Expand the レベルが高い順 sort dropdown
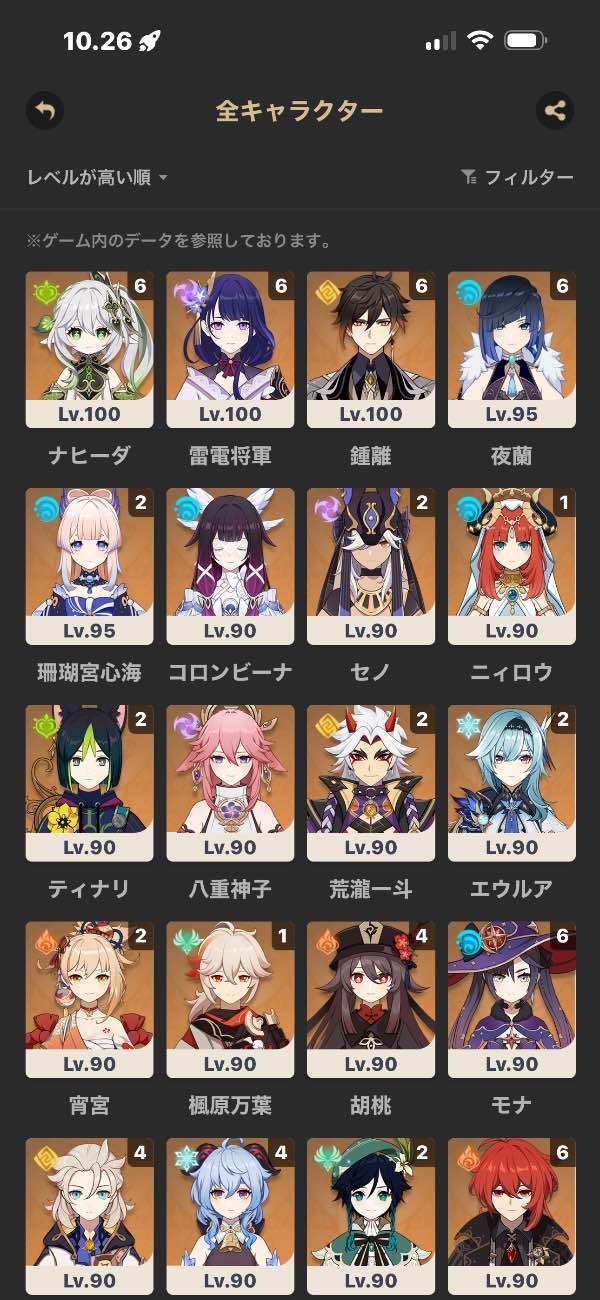Screen dimensions: 600x1300 click(x=97, y=178)
